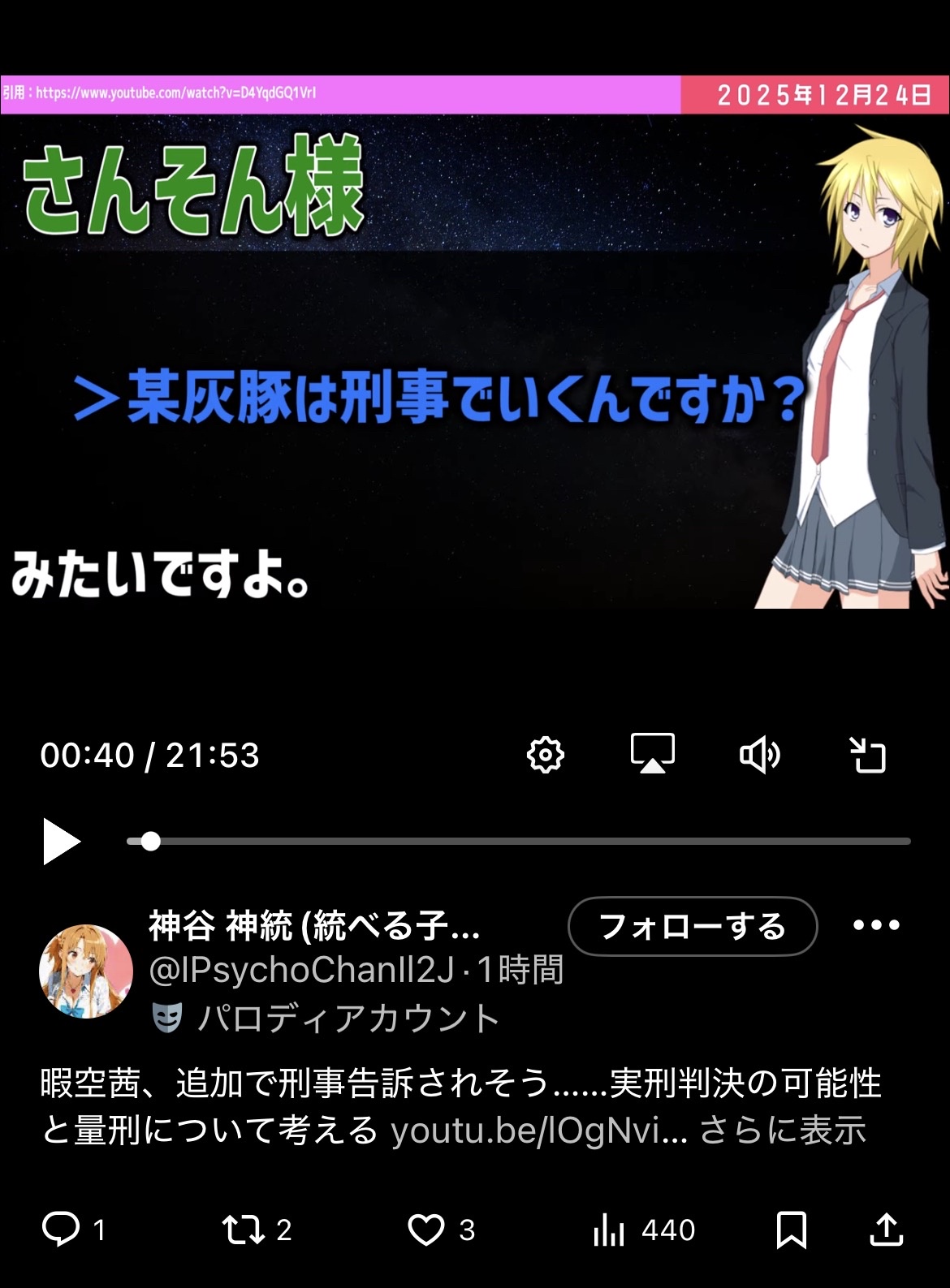950x1288 pixels.
Task: Share this post
Action: (886, 1230)
